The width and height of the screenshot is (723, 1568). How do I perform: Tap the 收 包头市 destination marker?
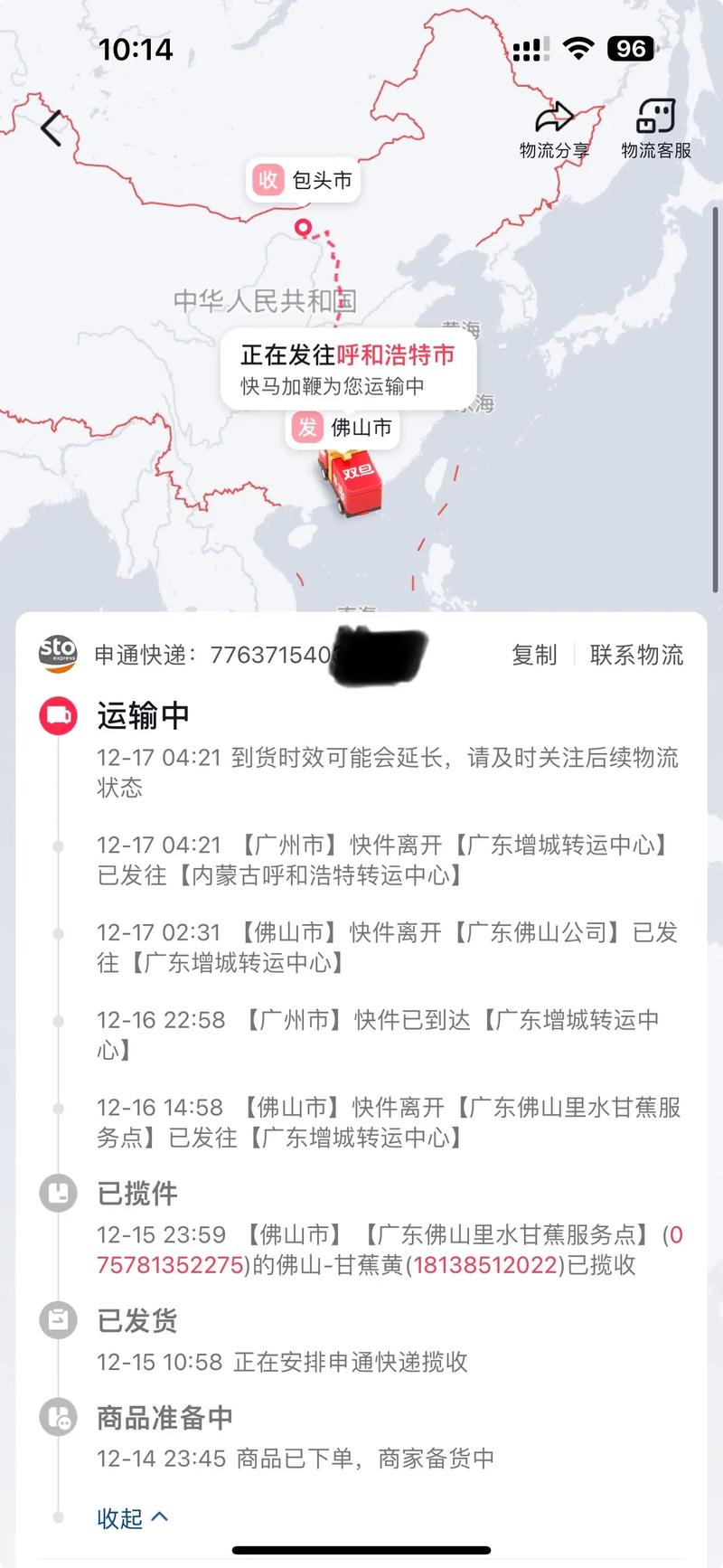point(305,179)
